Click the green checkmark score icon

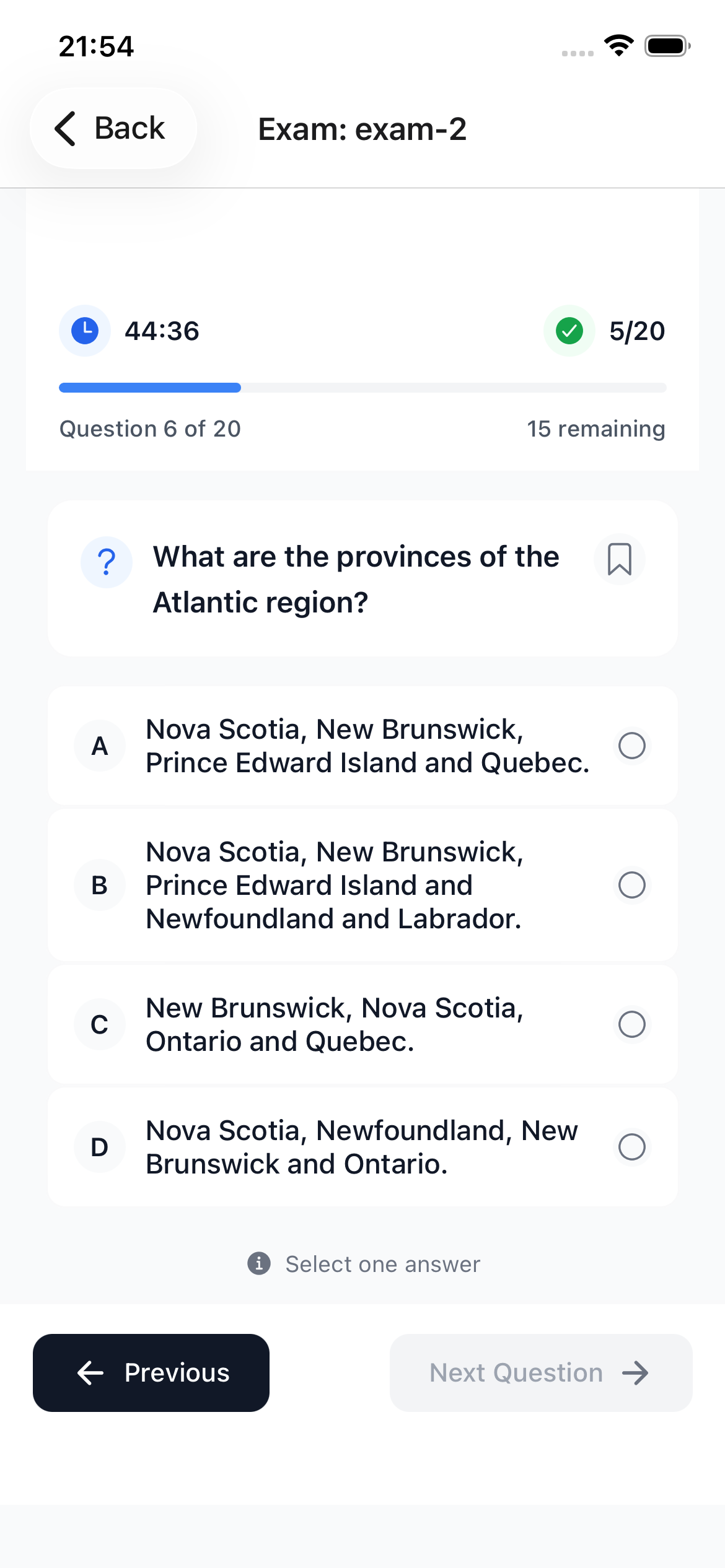569,330
